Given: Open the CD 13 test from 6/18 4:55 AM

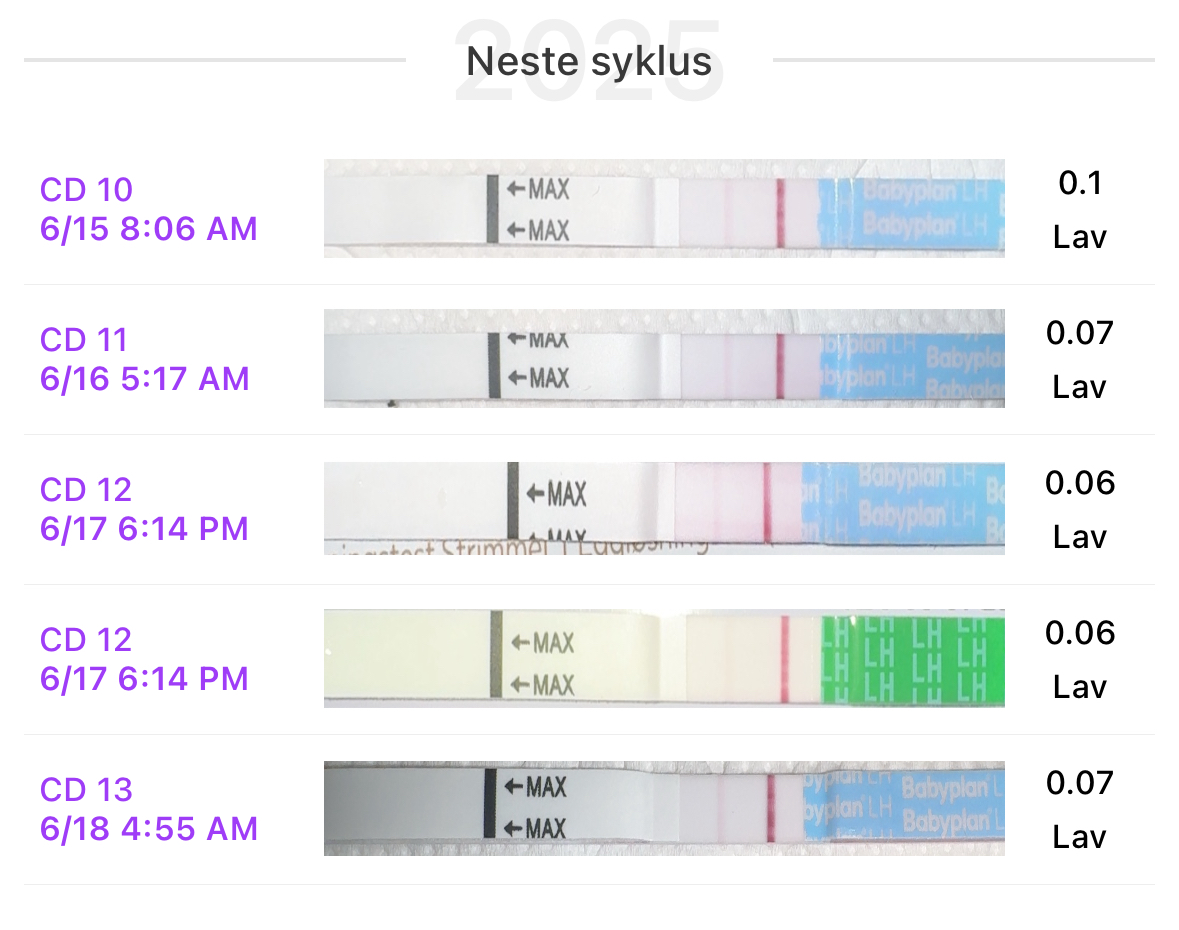Looking at the screenshot, I should [x=663, y=809].
